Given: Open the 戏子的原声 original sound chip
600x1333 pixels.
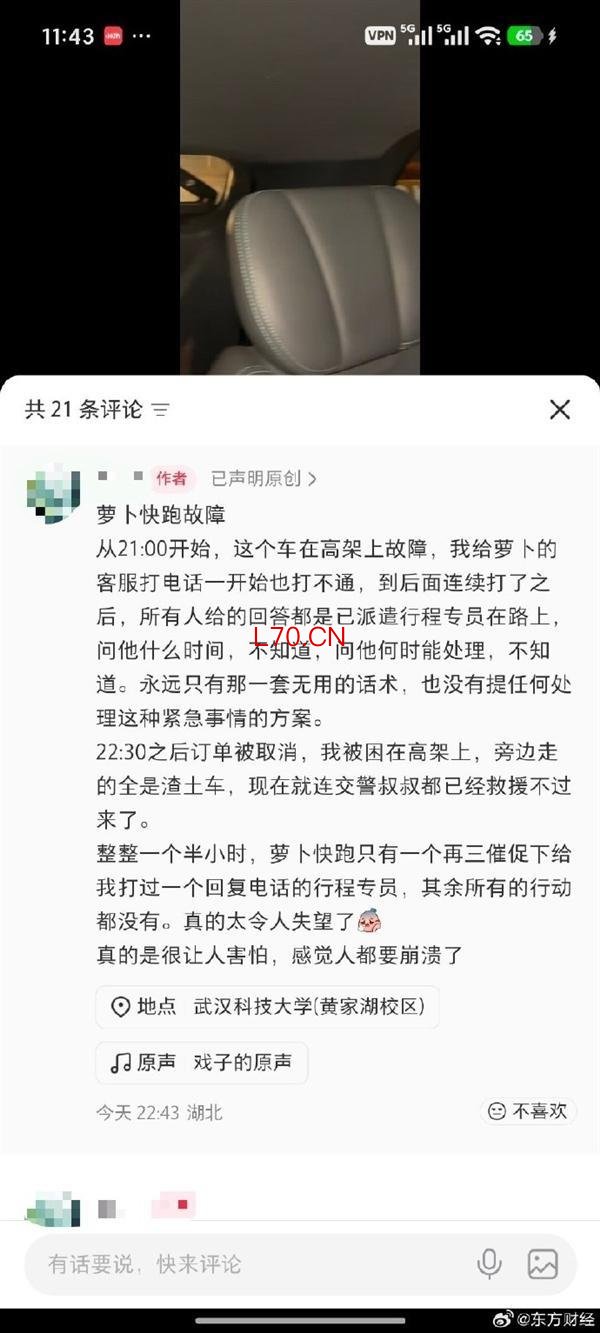Looking at the screenshot, I should (x=201, y=1063).
